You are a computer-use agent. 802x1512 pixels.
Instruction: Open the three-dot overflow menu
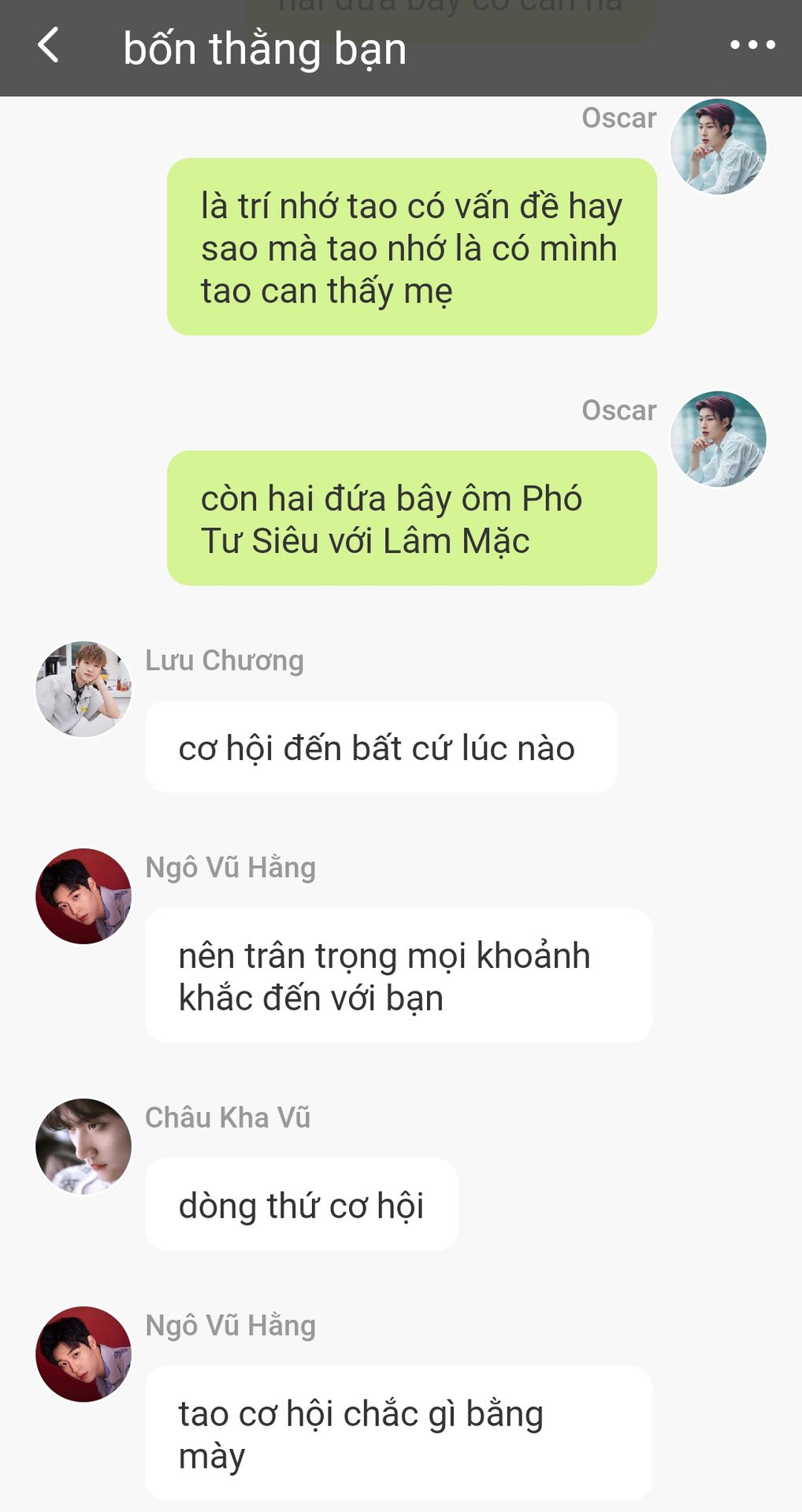tap(752, 46)
